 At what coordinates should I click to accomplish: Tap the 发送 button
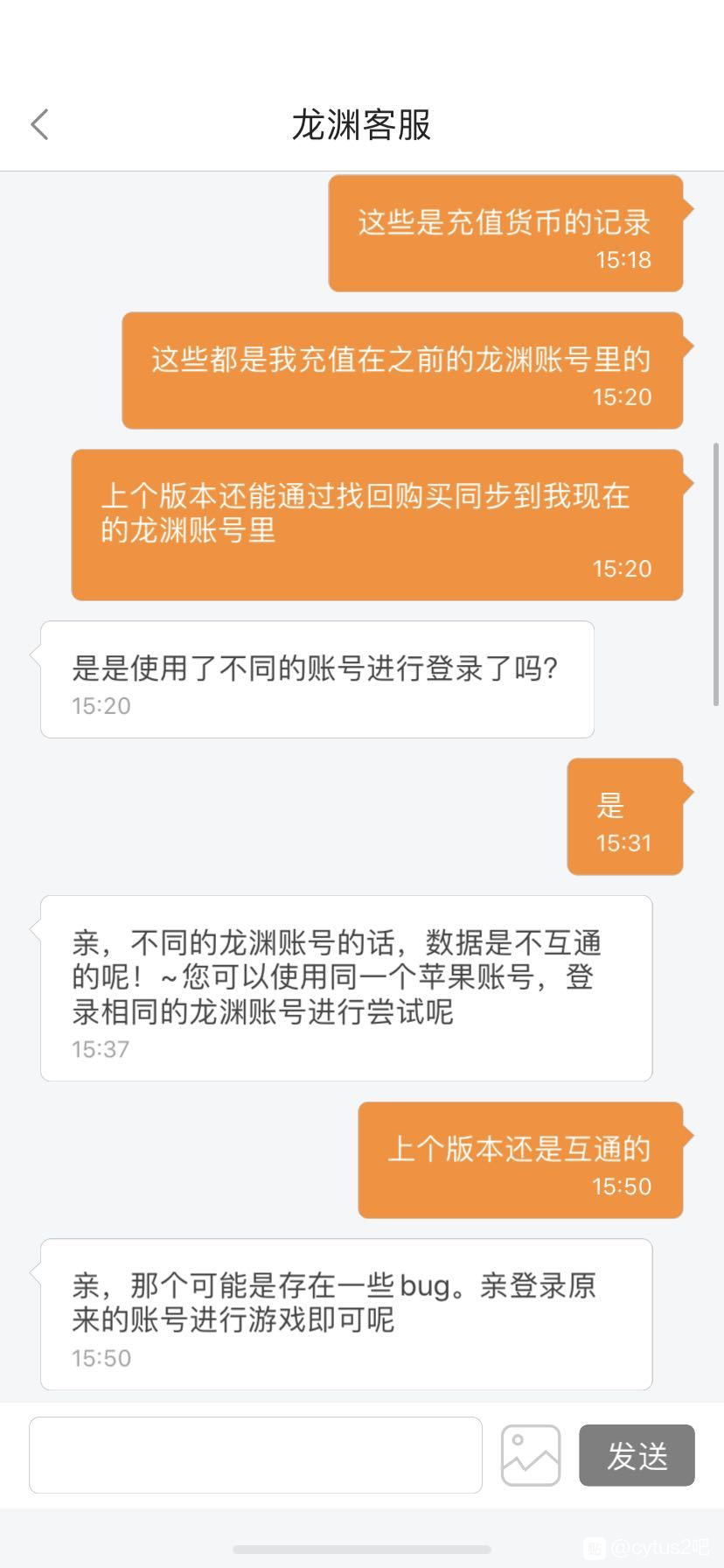pyautogui.click(x=637, y=1455)
